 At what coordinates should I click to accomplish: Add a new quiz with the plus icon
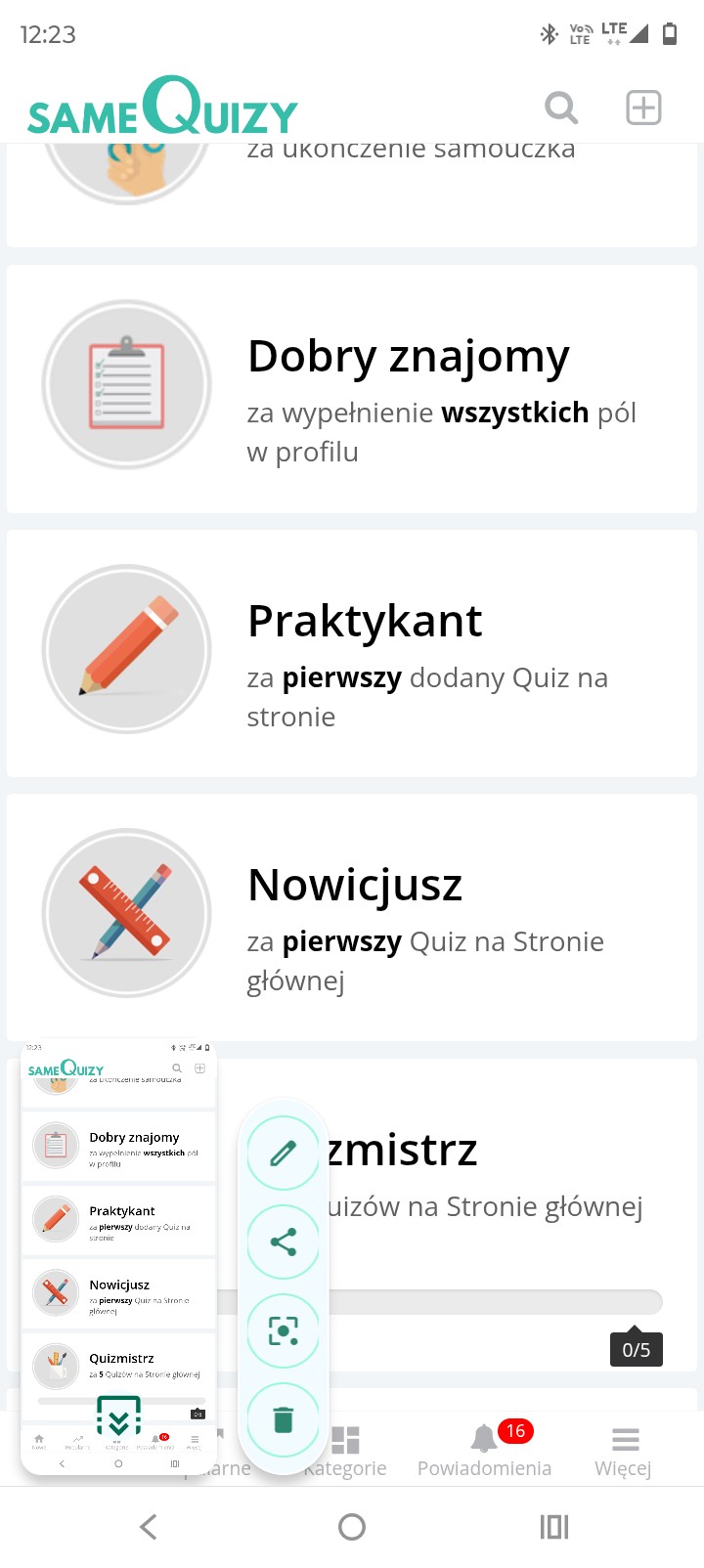[x=643, y=108]
